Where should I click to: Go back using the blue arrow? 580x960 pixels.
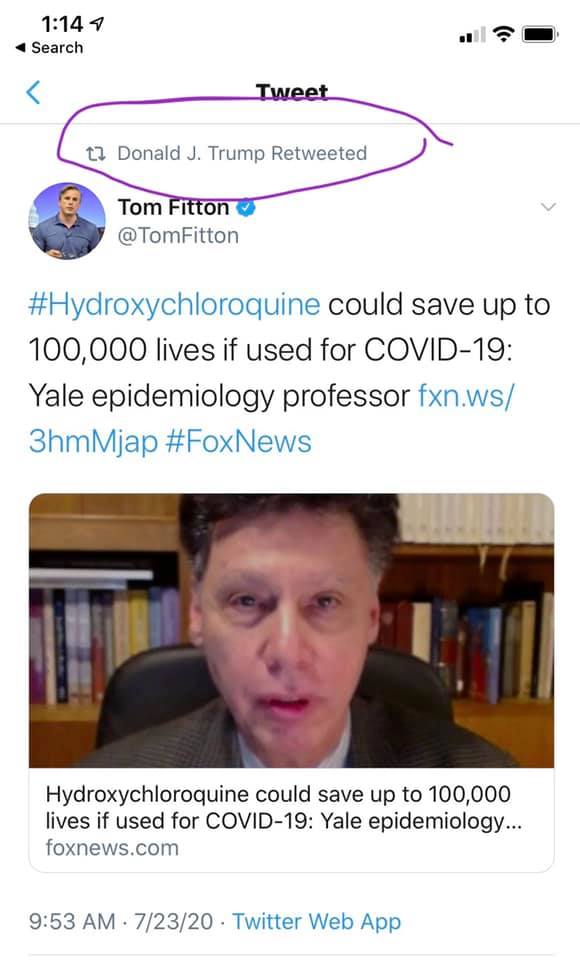point(33,92)
